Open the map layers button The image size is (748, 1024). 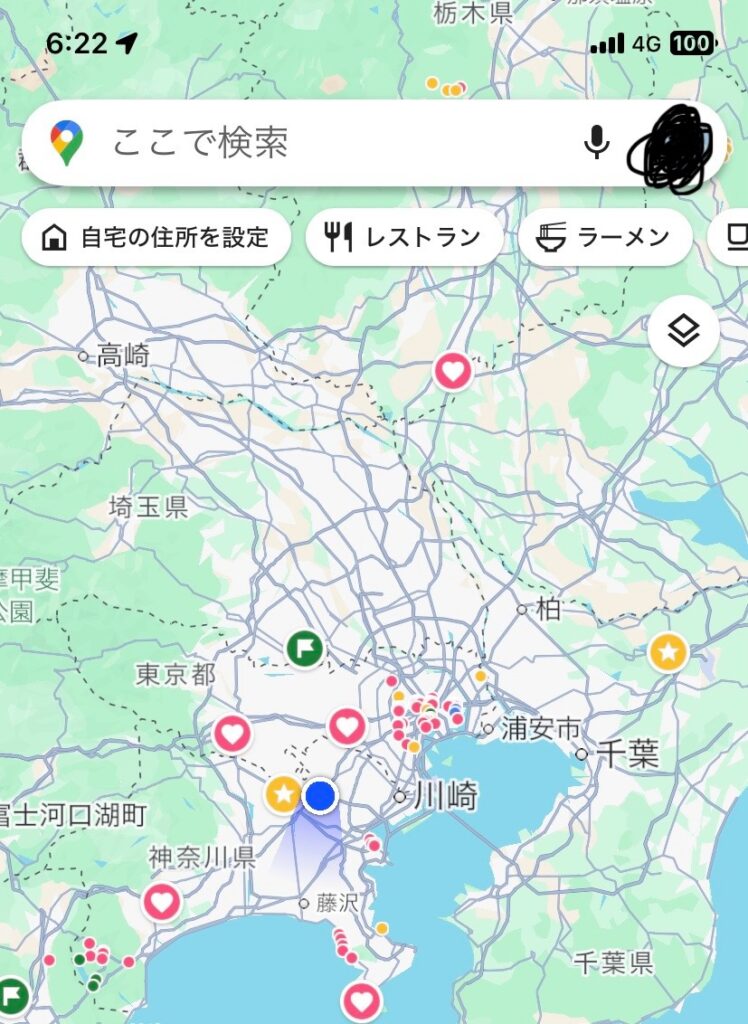pyautogui.click(x=683, y=331)
